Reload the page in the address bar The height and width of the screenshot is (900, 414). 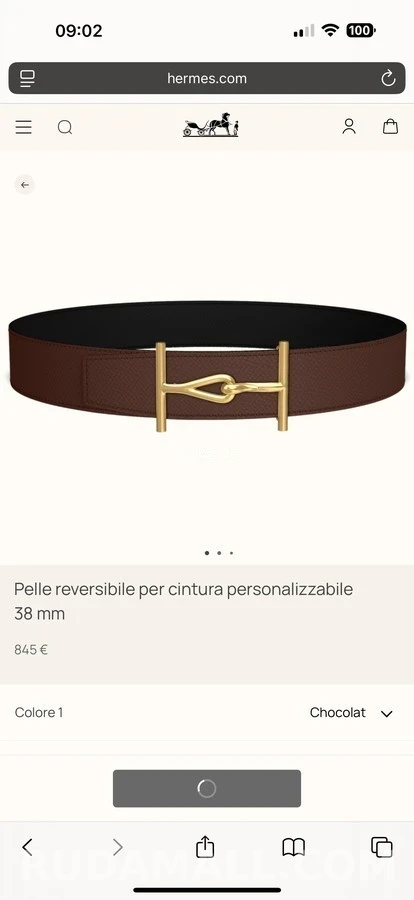pyautogui.click(x=388, y=78)
